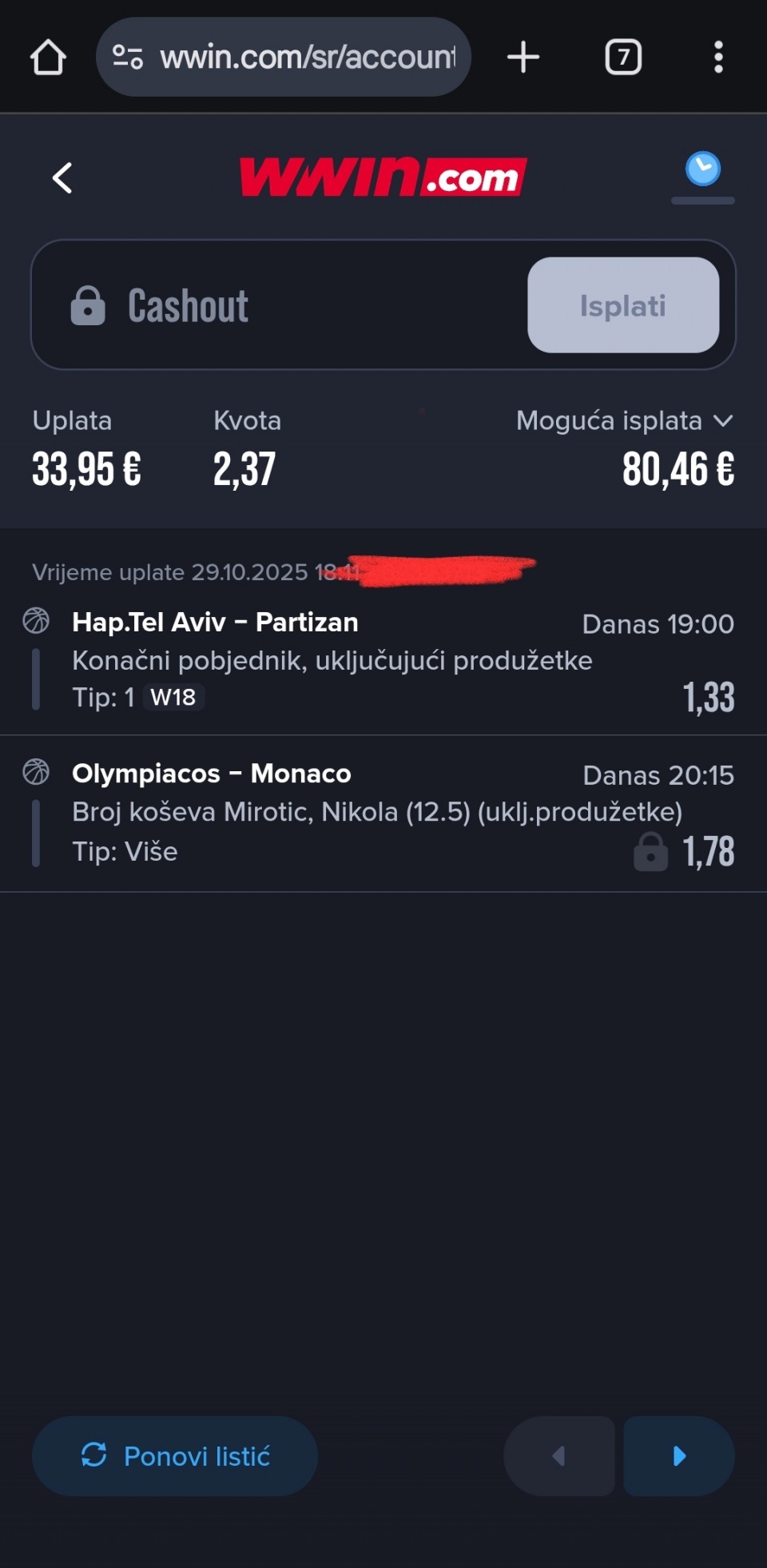This screenshot has width=767, height=1568.
Task: Tap Ponovi listić to repeat the ticket
Action: 175,1456
